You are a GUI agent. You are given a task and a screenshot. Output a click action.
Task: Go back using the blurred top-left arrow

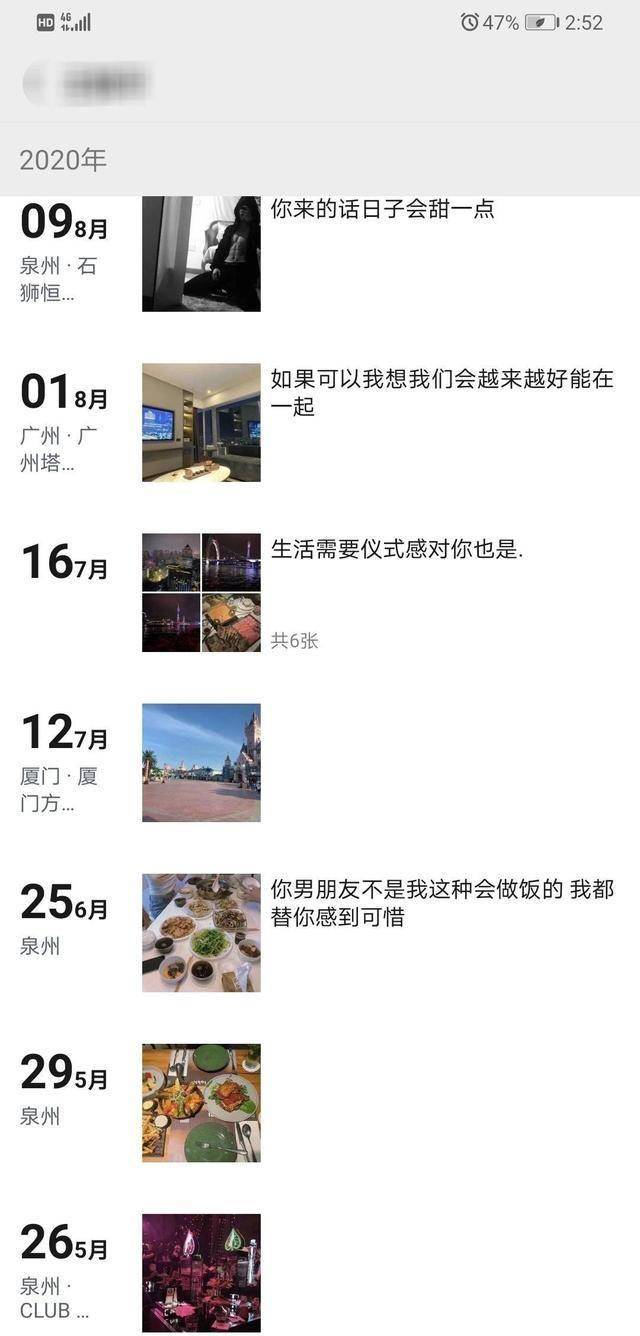37,84
